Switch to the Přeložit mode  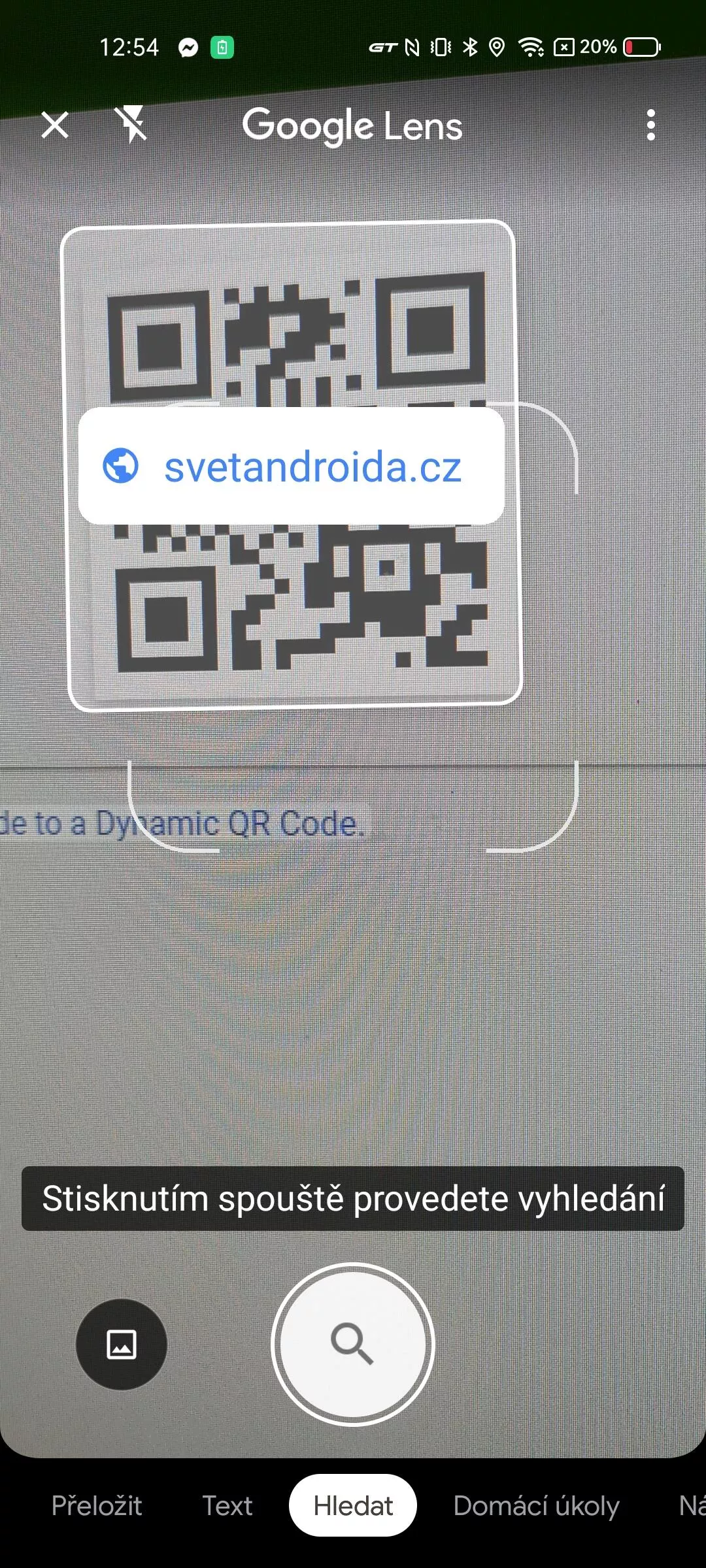(97, 1505)
